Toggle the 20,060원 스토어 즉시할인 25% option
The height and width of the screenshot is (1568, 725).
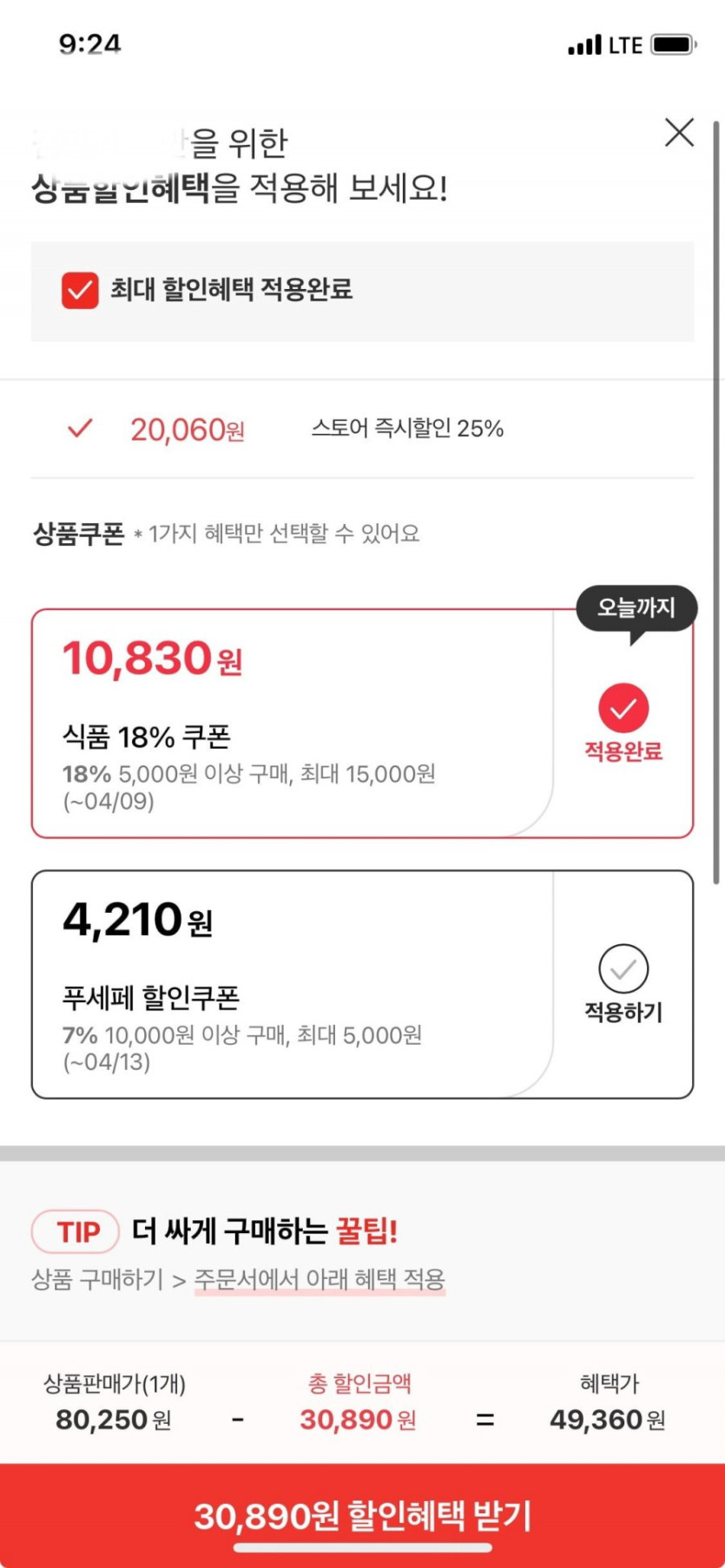tap(81, 429)
